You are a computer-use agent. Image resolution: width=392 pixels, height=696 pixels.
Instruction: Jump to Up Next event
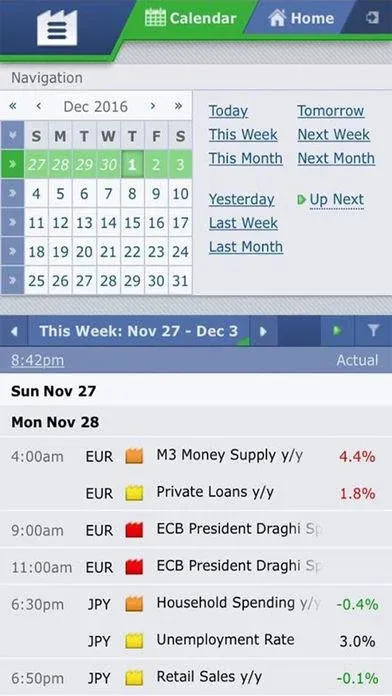pyautogui.click(x=331, y=200)
